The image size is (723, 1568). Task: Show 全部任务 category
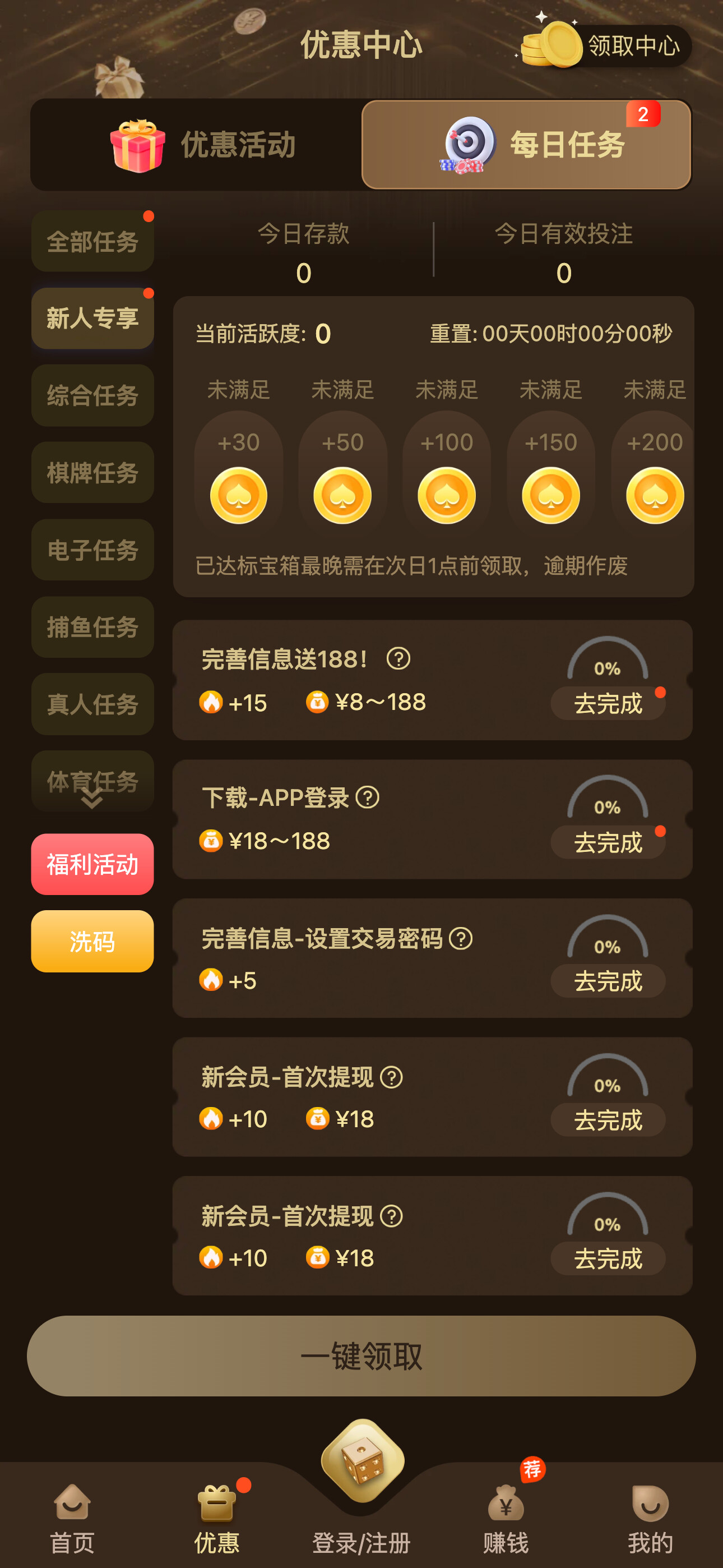click(x=92, y=242)
